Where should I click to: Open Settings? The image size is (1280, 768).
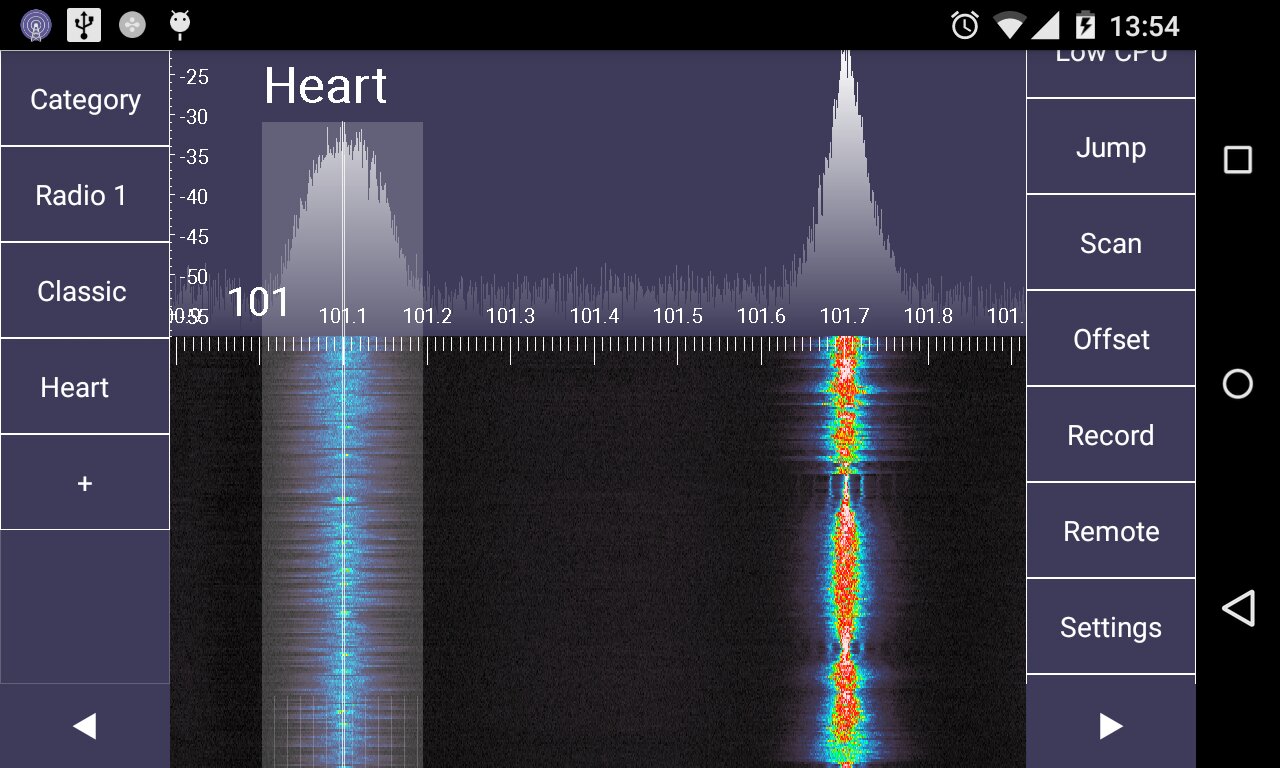tap(1111, 627)
